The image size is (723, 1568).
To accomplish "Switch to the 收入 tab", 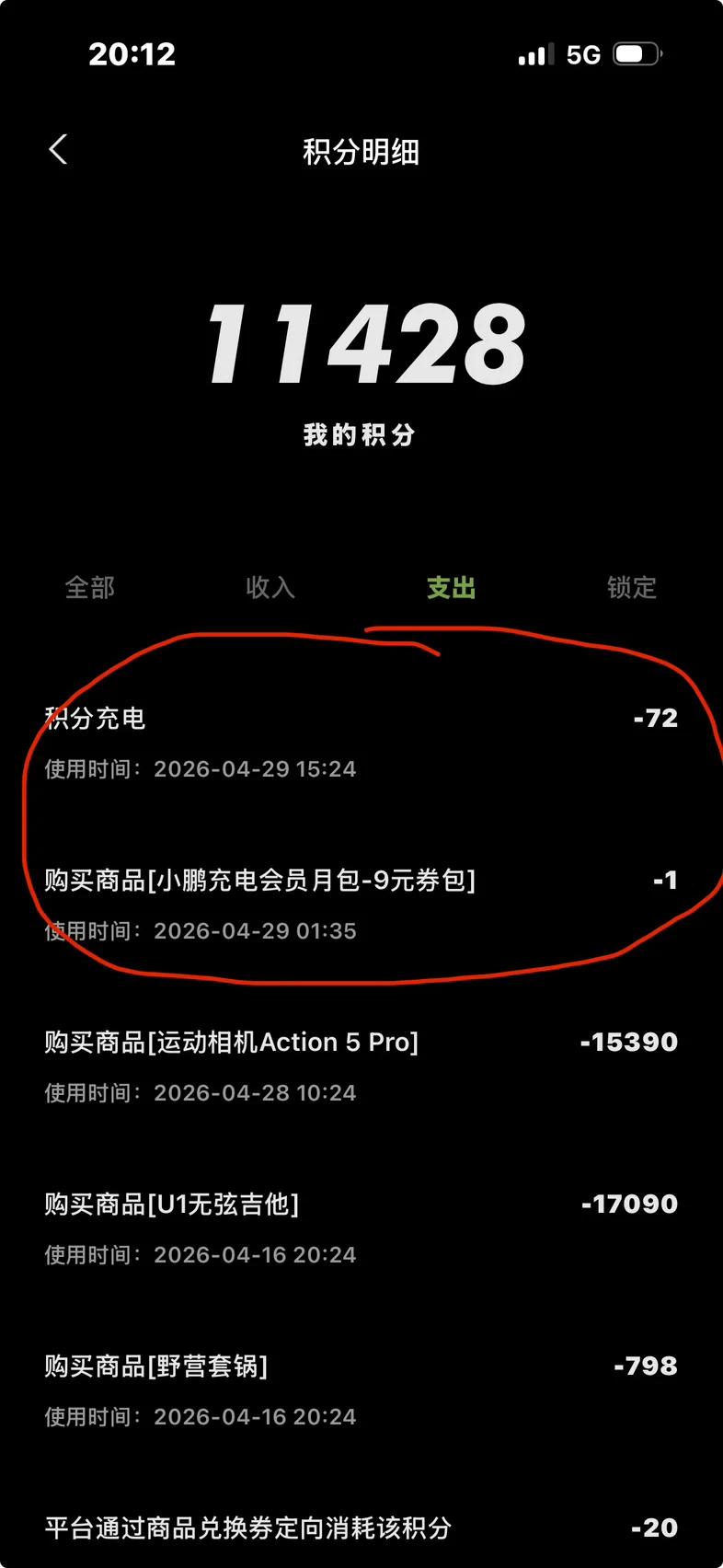I will (x=270, y=587).
